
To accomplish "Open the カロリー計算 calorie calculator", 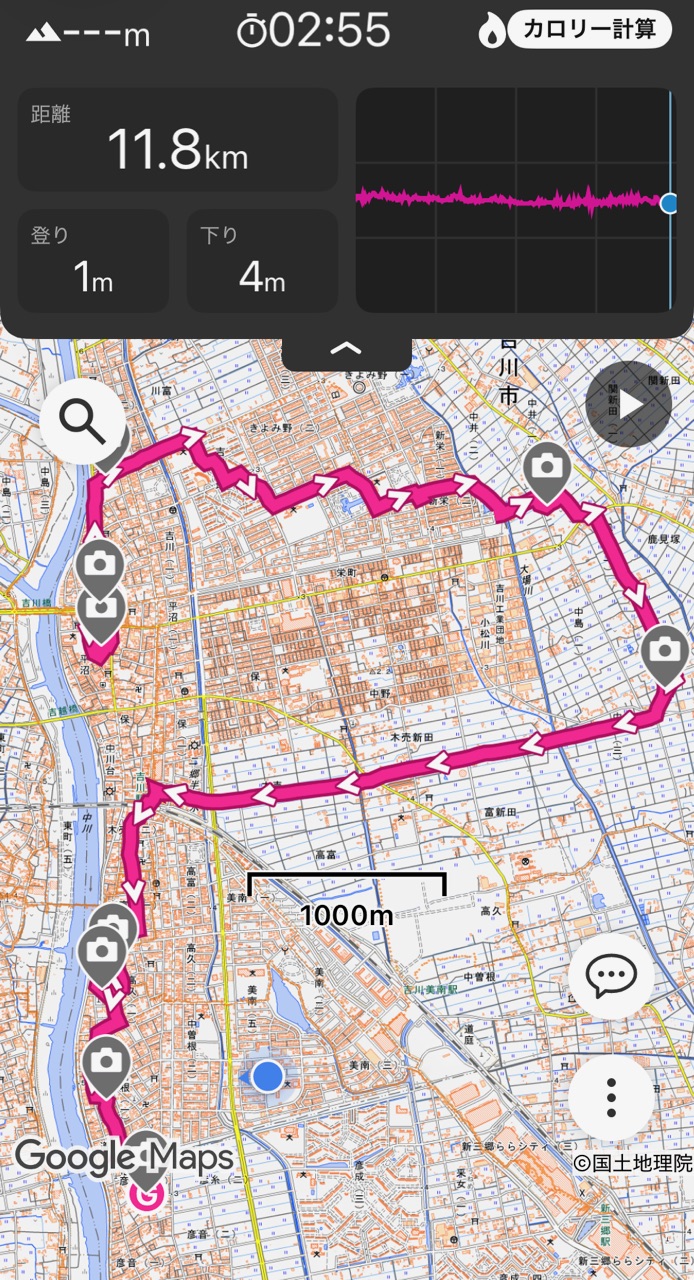I will click(x=589, y=29).
